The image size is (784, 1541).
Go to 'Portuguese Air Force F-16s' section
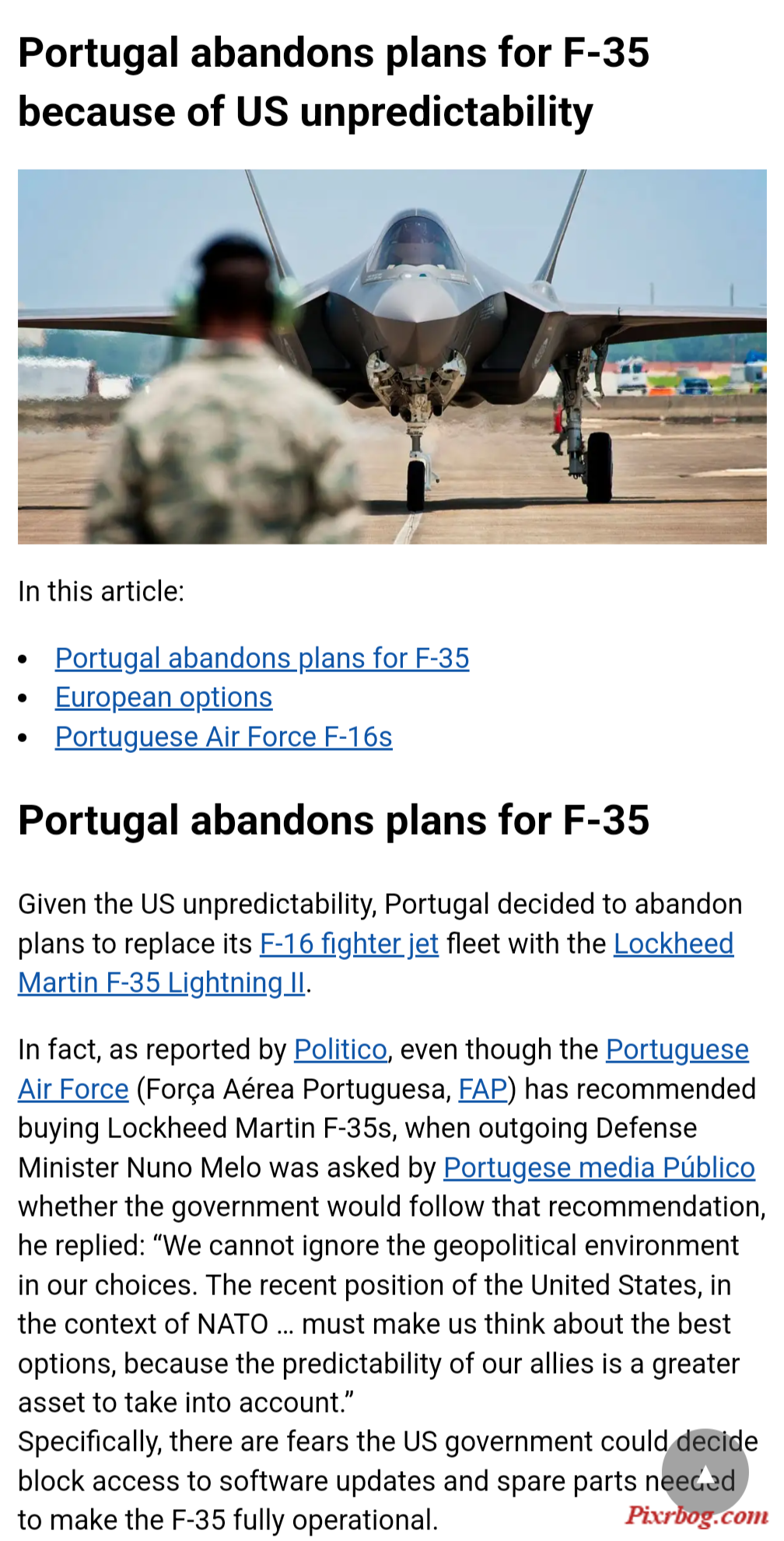click(x=224, y=737)
